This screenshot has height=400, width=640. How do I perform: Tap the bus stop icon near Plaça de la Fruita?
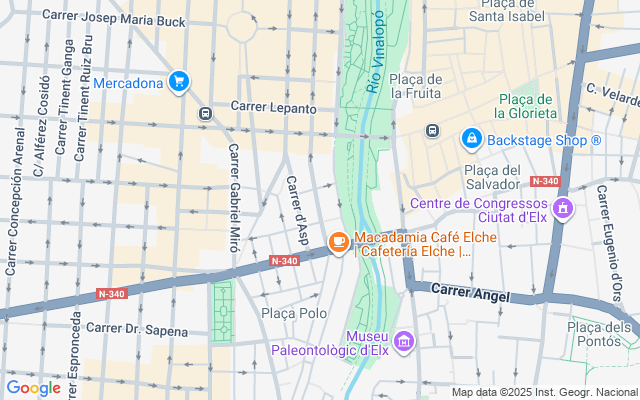(x=432, y=130)
